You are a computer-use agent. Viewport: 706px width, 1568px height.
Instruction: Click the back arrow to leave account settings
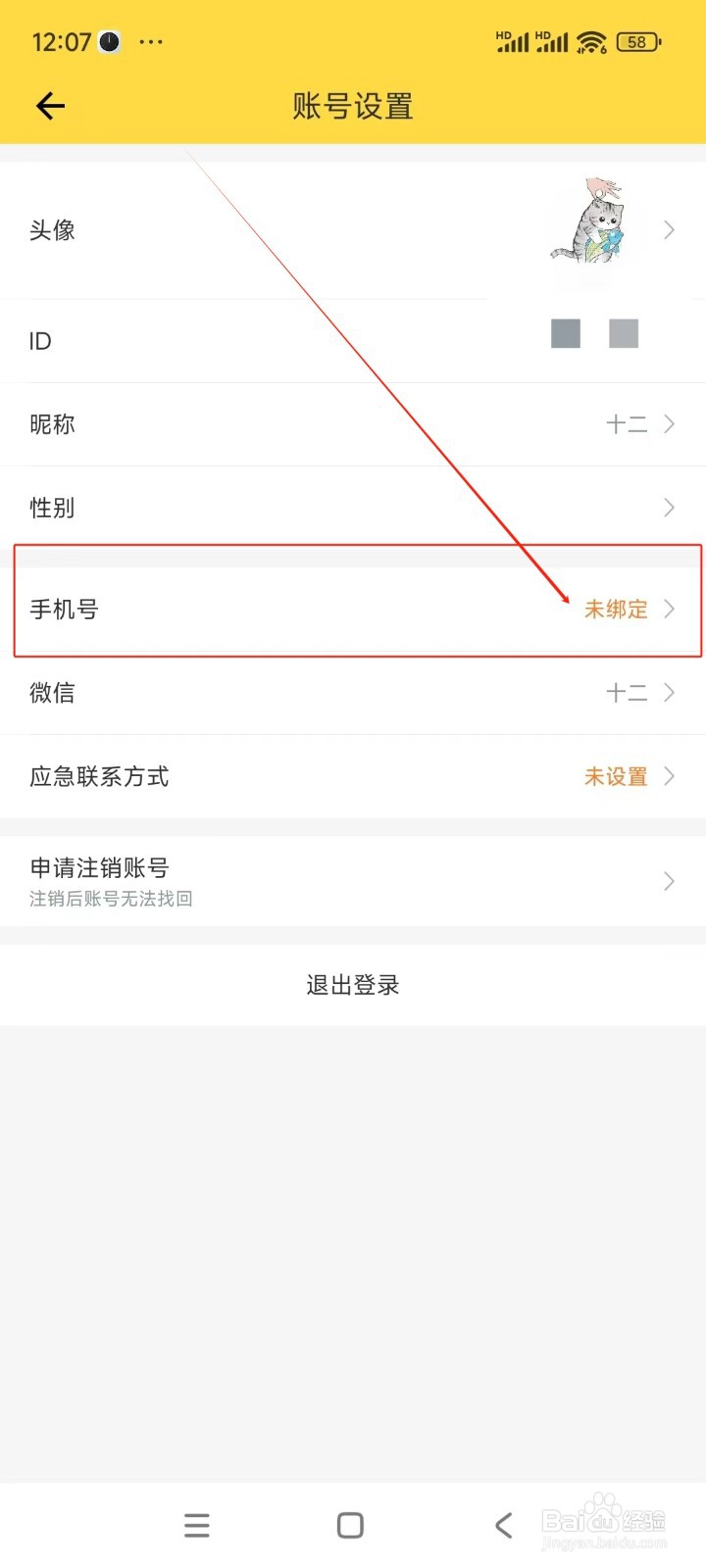click(x=49, y=105)
